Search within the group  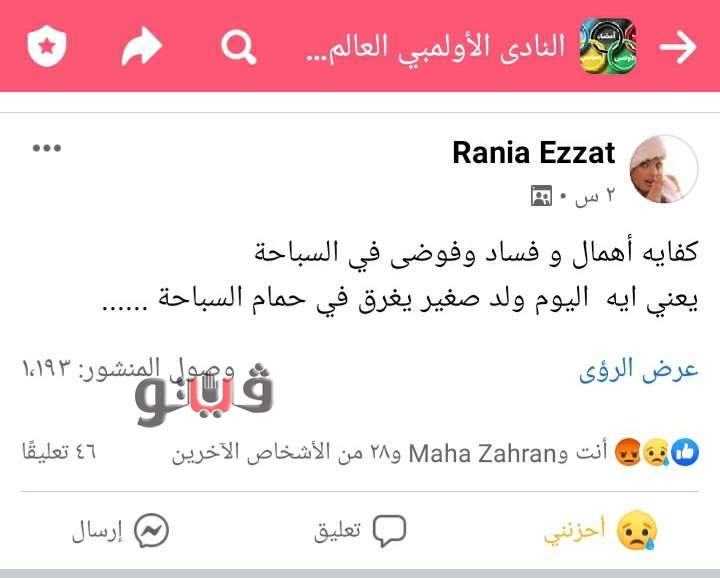(x=238, y=47)
